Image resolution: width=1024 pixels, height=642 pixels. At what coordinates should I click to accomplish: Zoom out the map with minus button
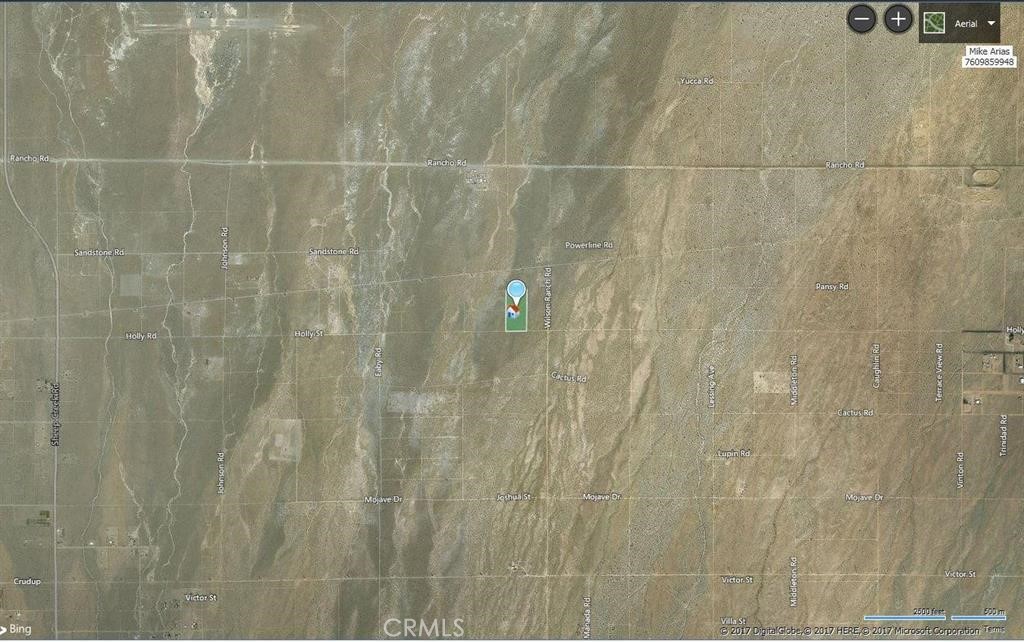(x=862, y=19)
